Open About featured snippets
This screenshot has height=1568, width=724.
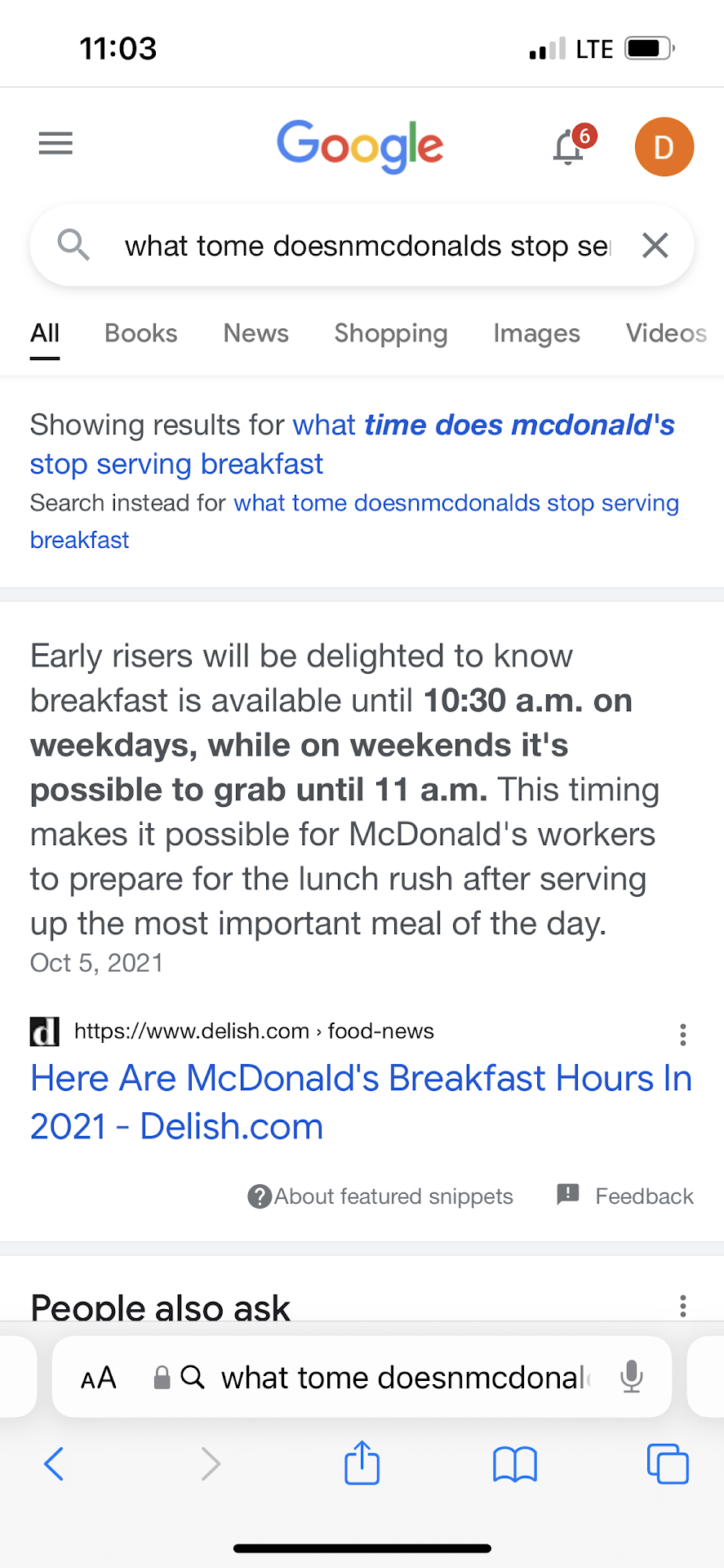380,1196
